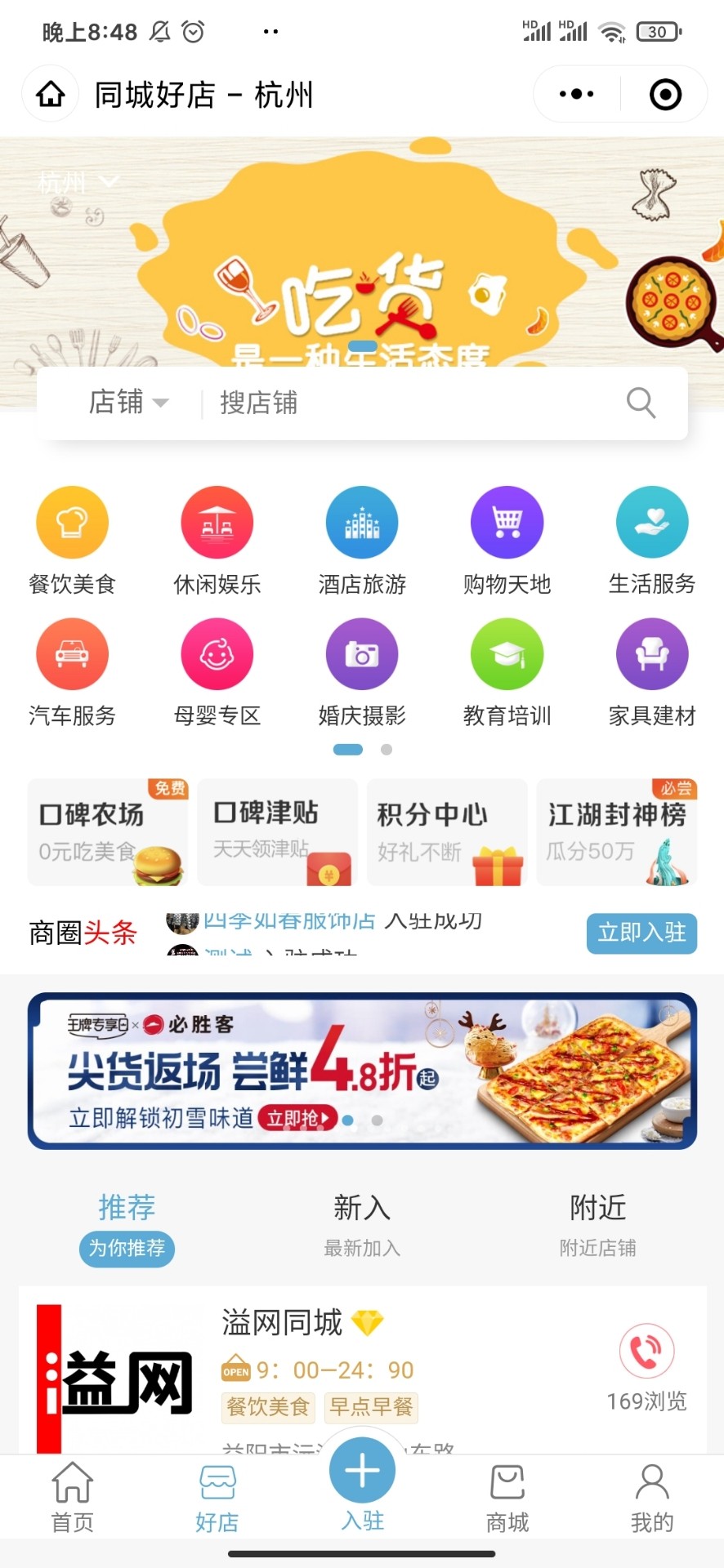Tap the home icon in the title bar
Viewport: 724px width, 1568px height.
click(51, 95)
